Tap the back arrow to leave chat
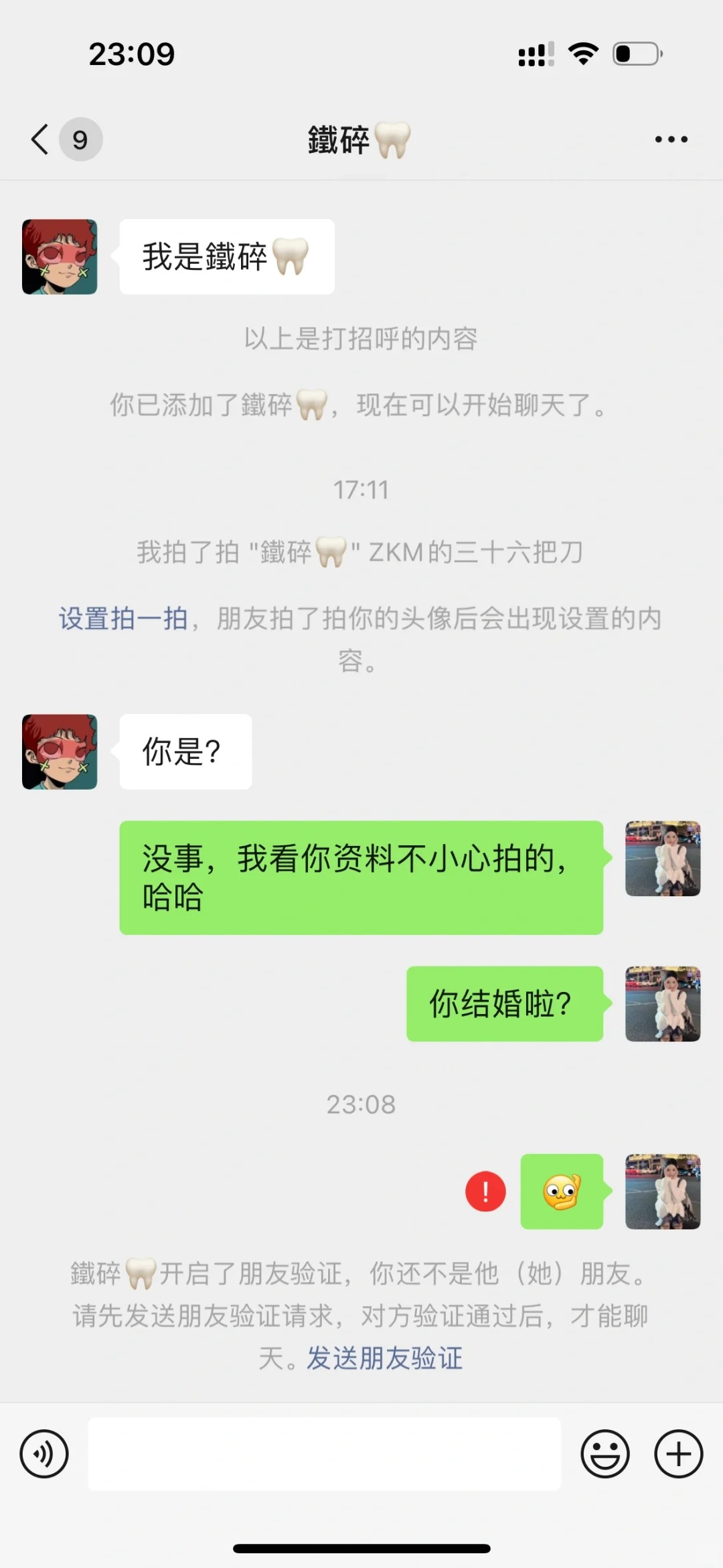Image resolution: width=723 pixels, height=1568 pixels. click(38, 139)
